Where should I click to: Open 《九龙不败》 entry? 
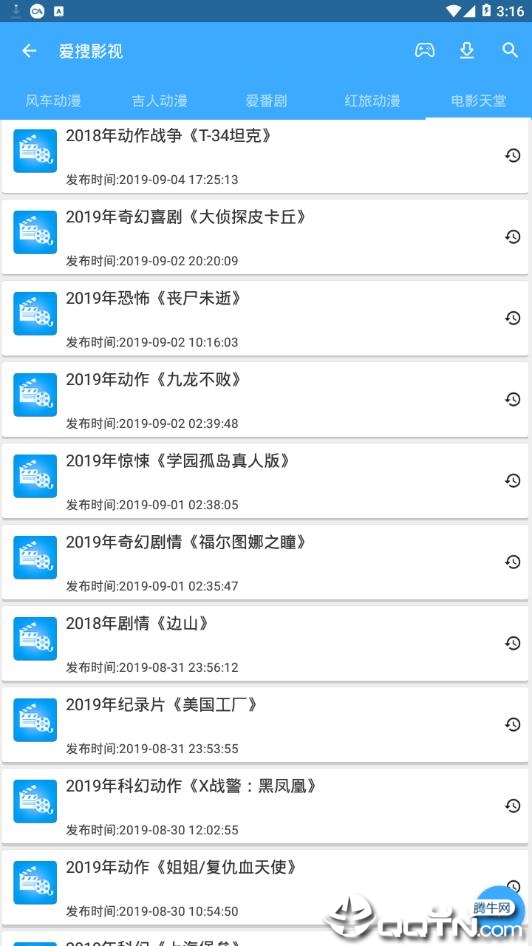pos(265,400)
